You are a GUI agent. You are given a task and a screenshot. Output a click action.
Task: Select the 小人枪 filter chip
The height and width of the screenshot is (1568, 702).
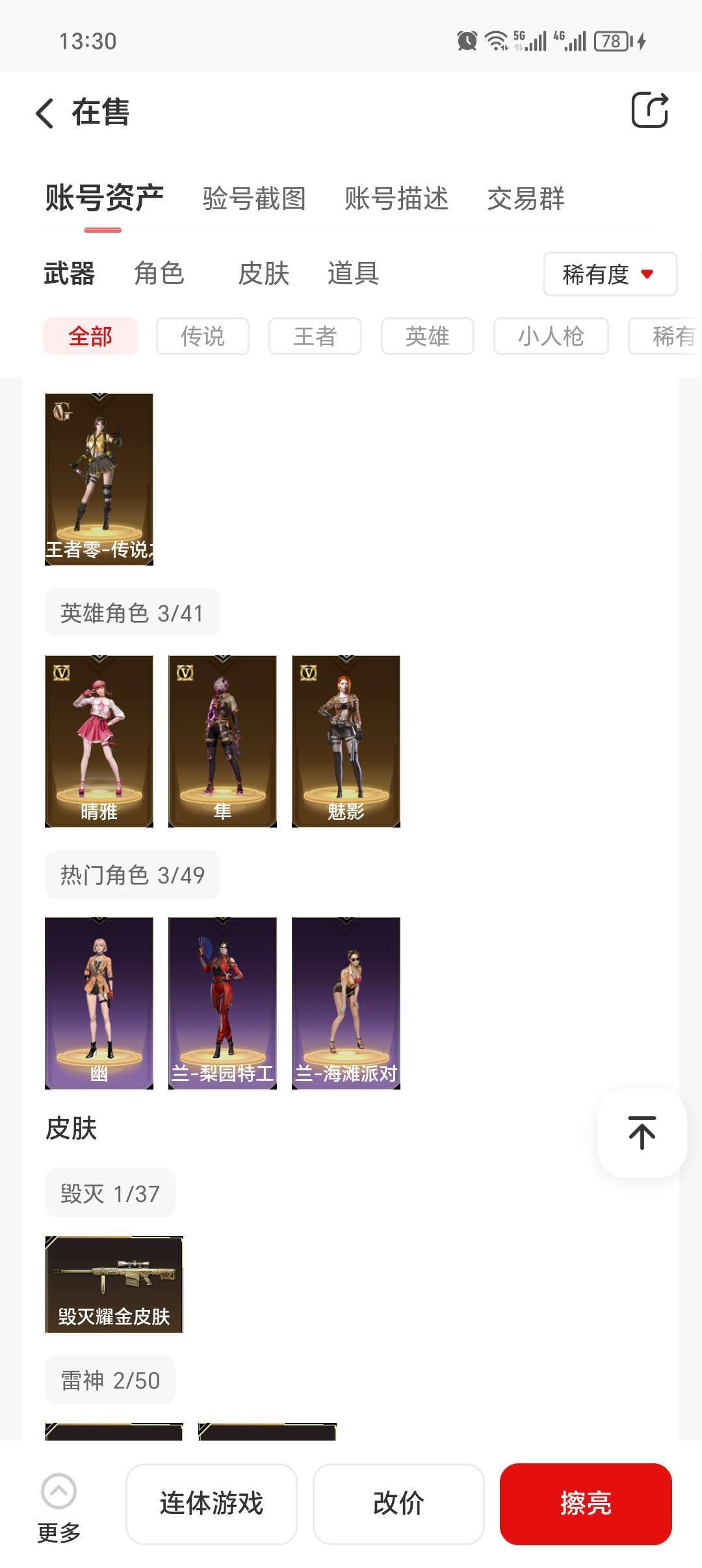[551, 336]
